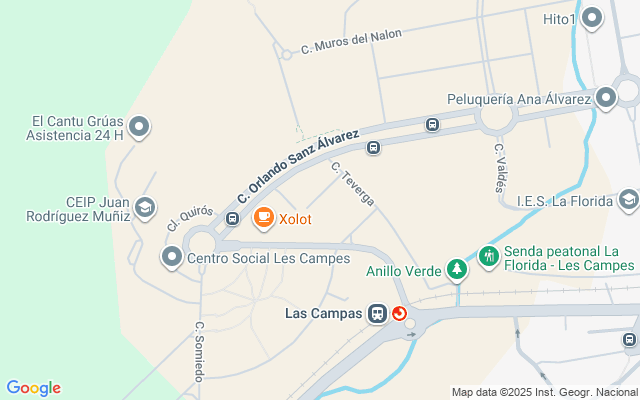Viewport: 640px width, 400px height.
Task: Open Senda peatonal La Florida hiking marker
Action: pos(489,257)
